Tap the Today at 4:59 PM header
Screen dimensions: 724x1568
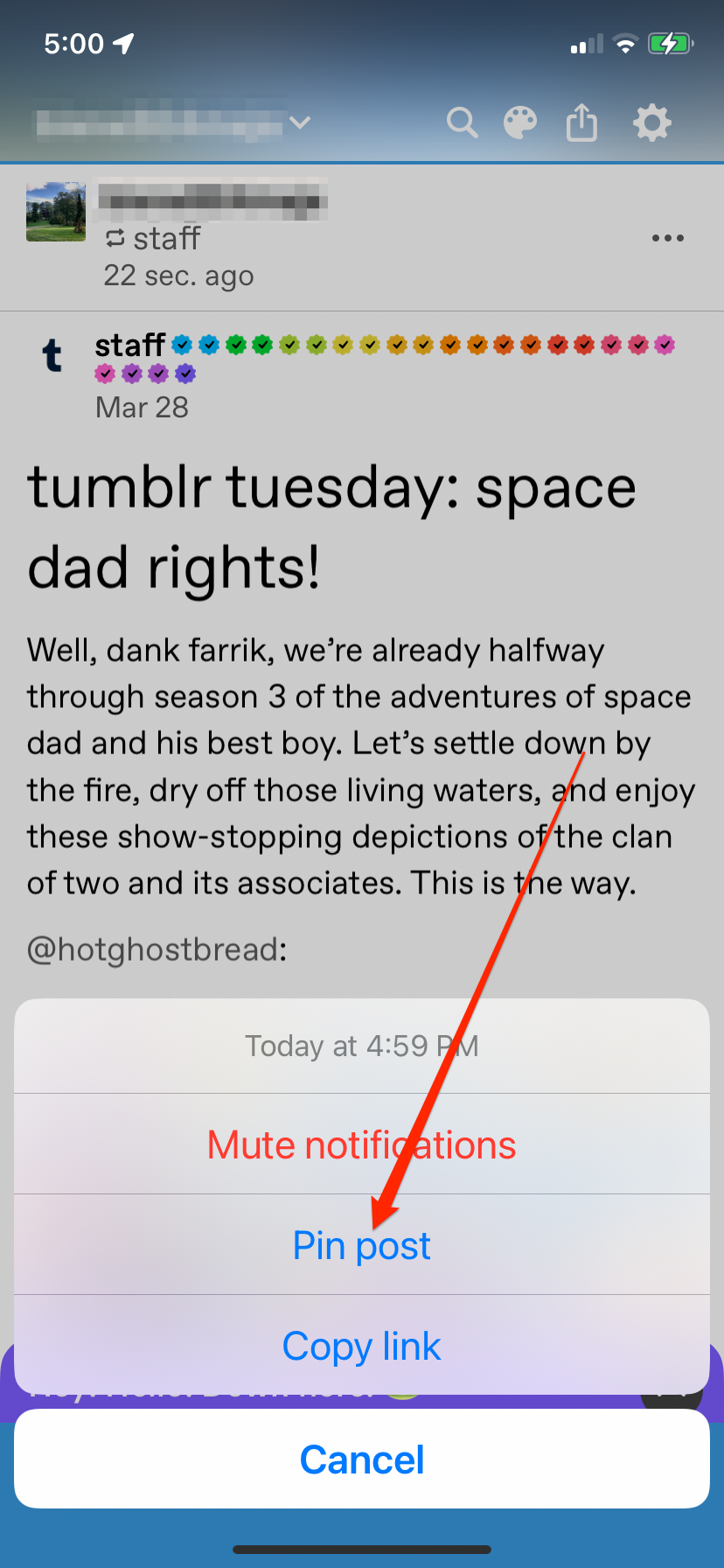[361, 1046]
